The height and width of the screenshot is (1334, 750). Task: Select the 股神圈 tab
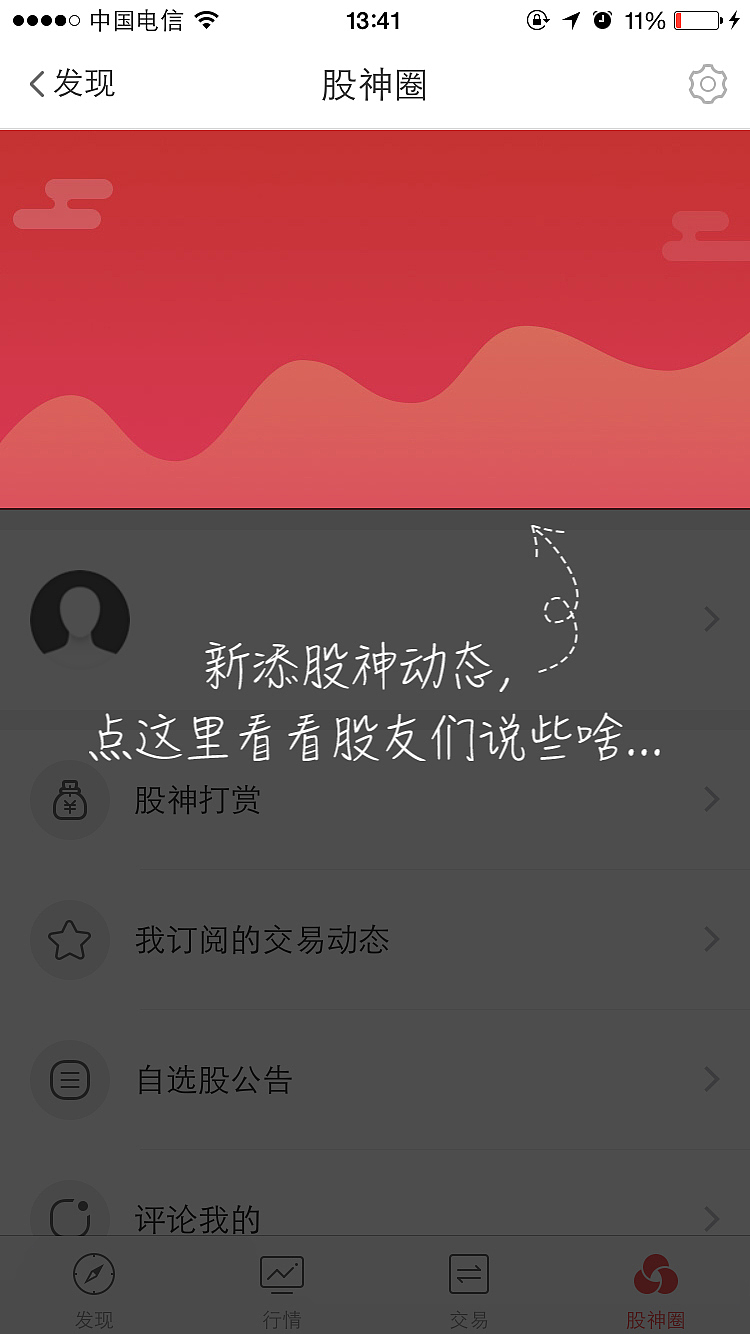[x=656, y=1286]
